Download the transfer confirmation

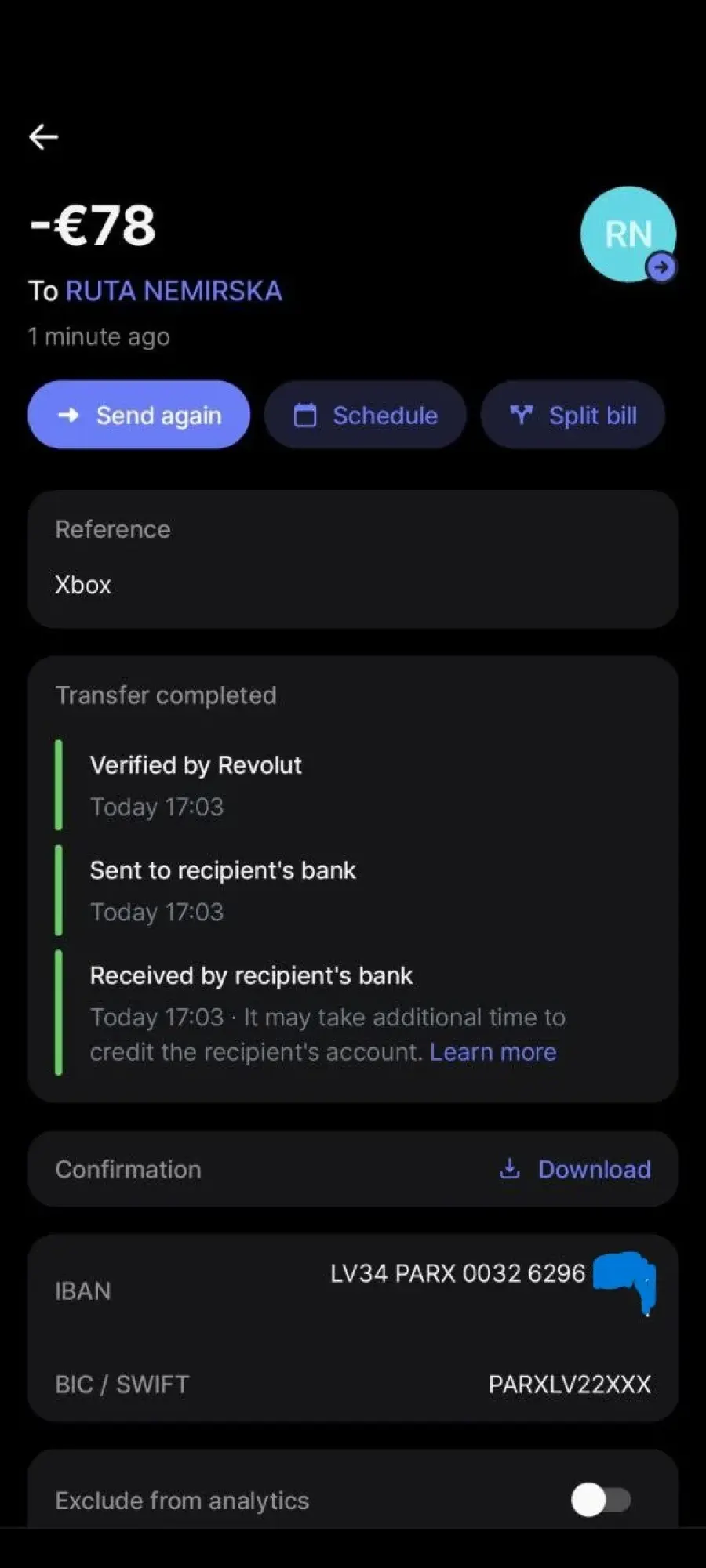(x=574, y=1169)
